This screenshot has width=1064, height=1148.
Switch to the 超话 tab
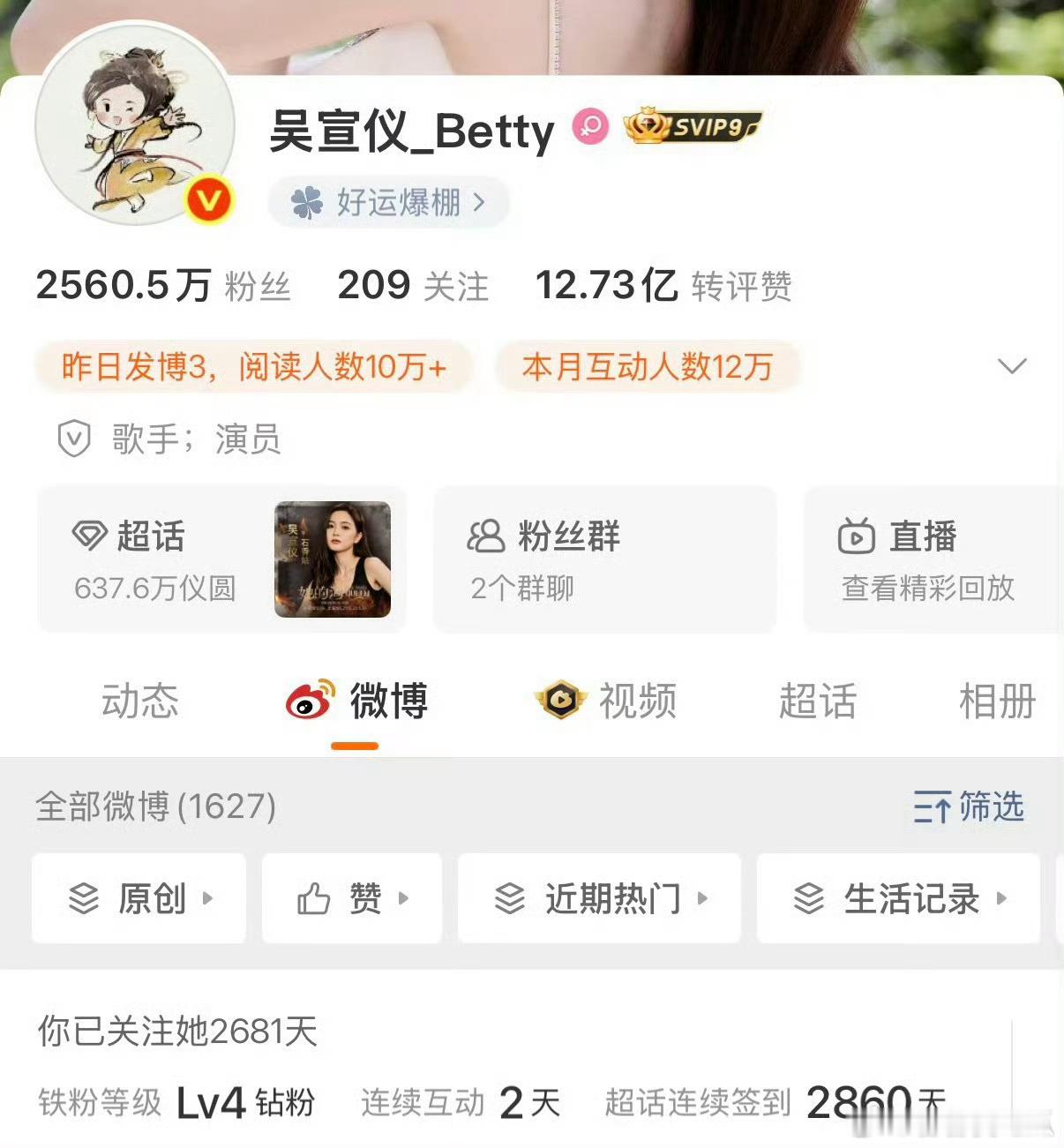[818, 702]
